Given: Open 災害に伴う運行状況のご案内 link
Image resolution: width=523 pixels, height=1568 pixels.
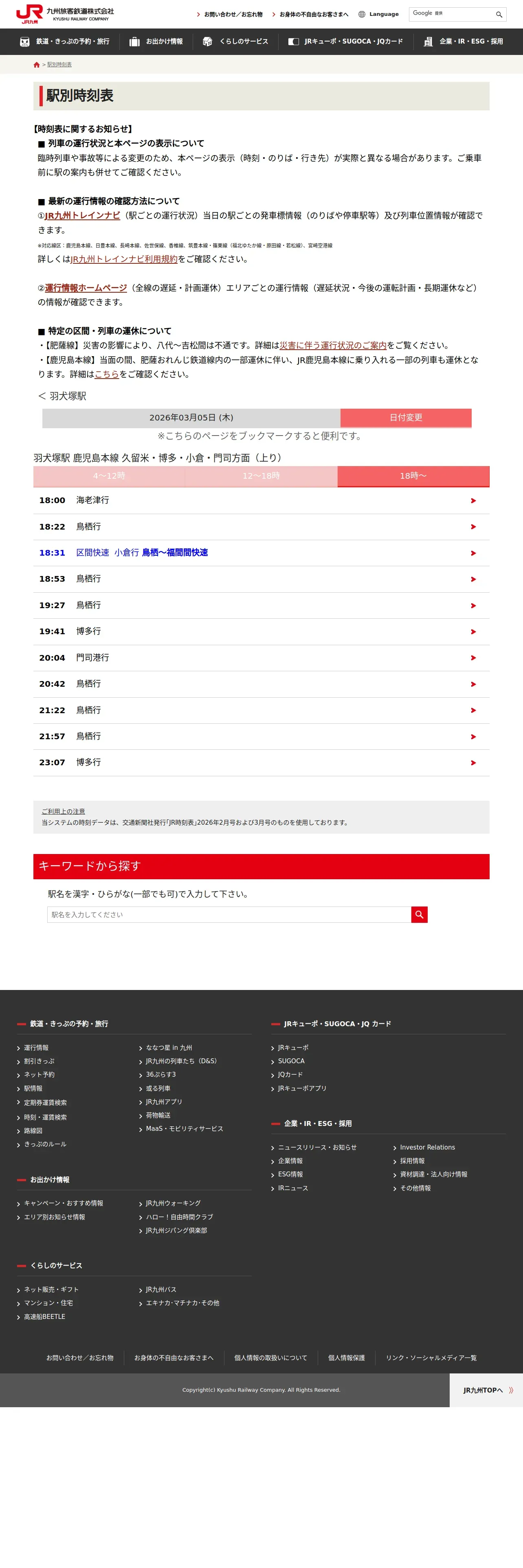Looking at the screenshot, I should 333,346.
